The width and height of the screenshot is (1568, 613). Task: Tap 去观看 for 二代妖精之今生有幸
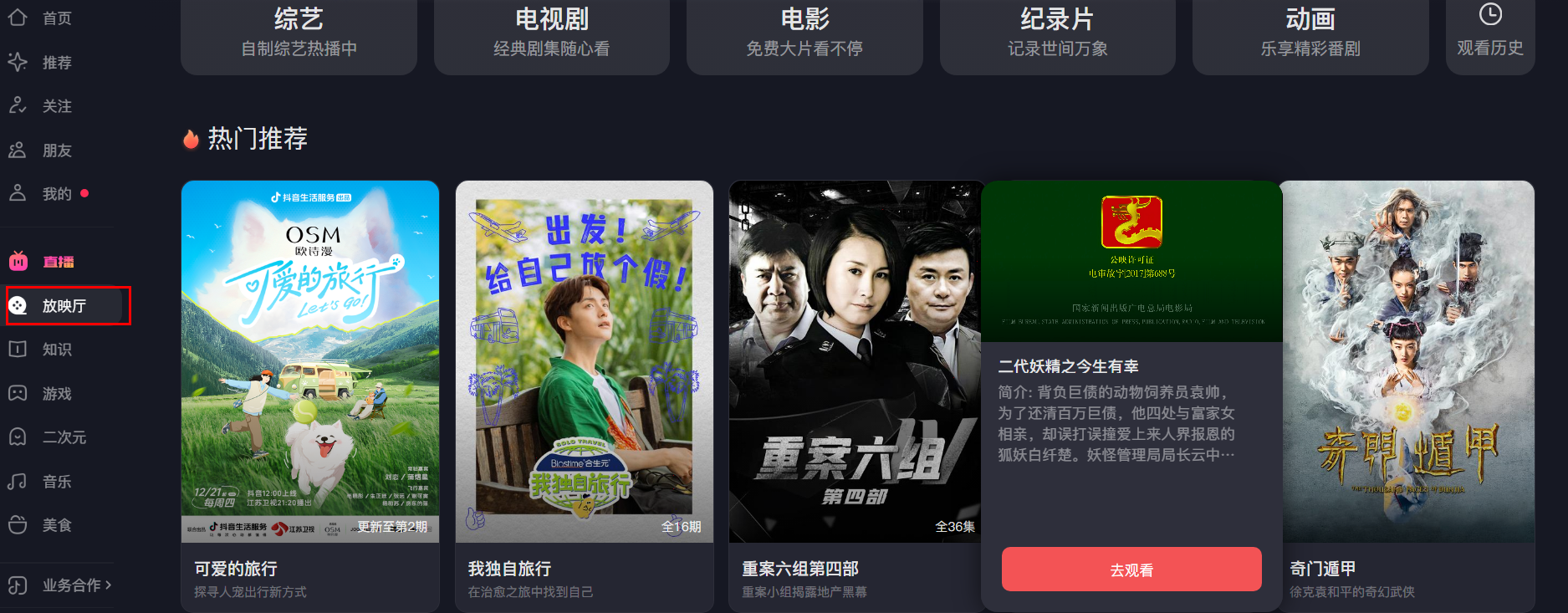click(x=1131, y=570)
